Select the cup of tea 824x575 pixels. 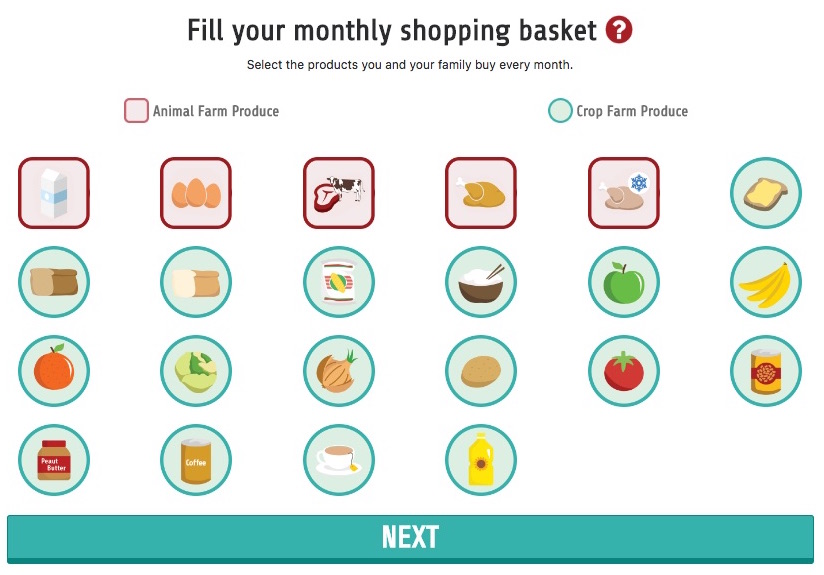(x=339, y=460)
